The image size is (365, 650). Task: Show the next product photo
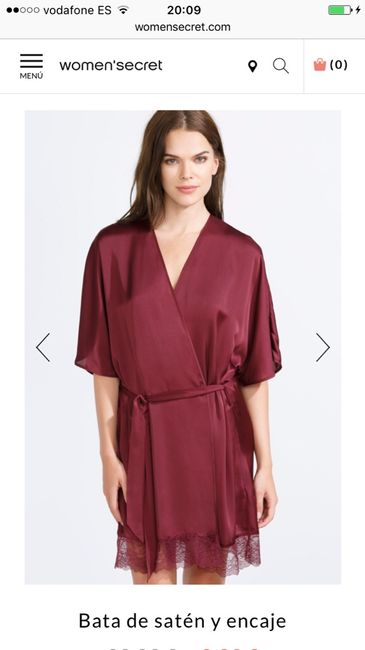[x=323, y=347]
